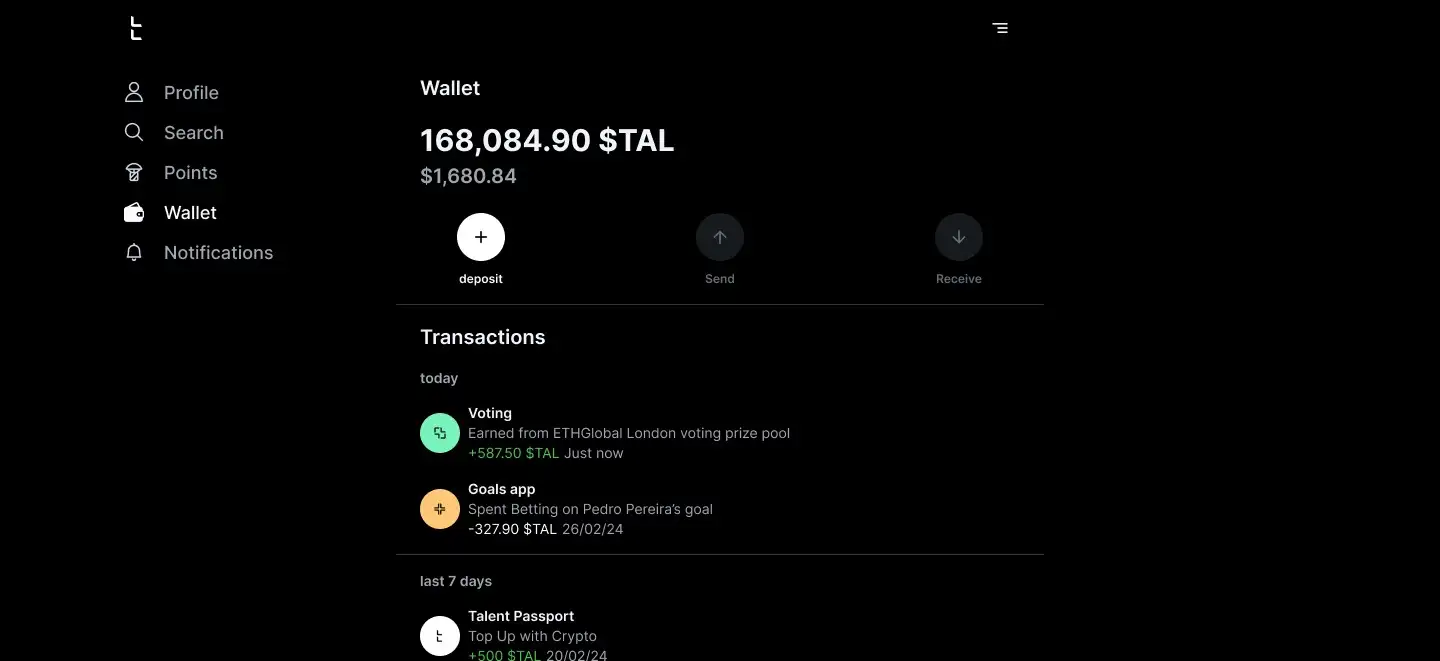This screenshot has width=1440, height=661.
Task: Go to the Profile section
Action: click(x=190, y=93)
